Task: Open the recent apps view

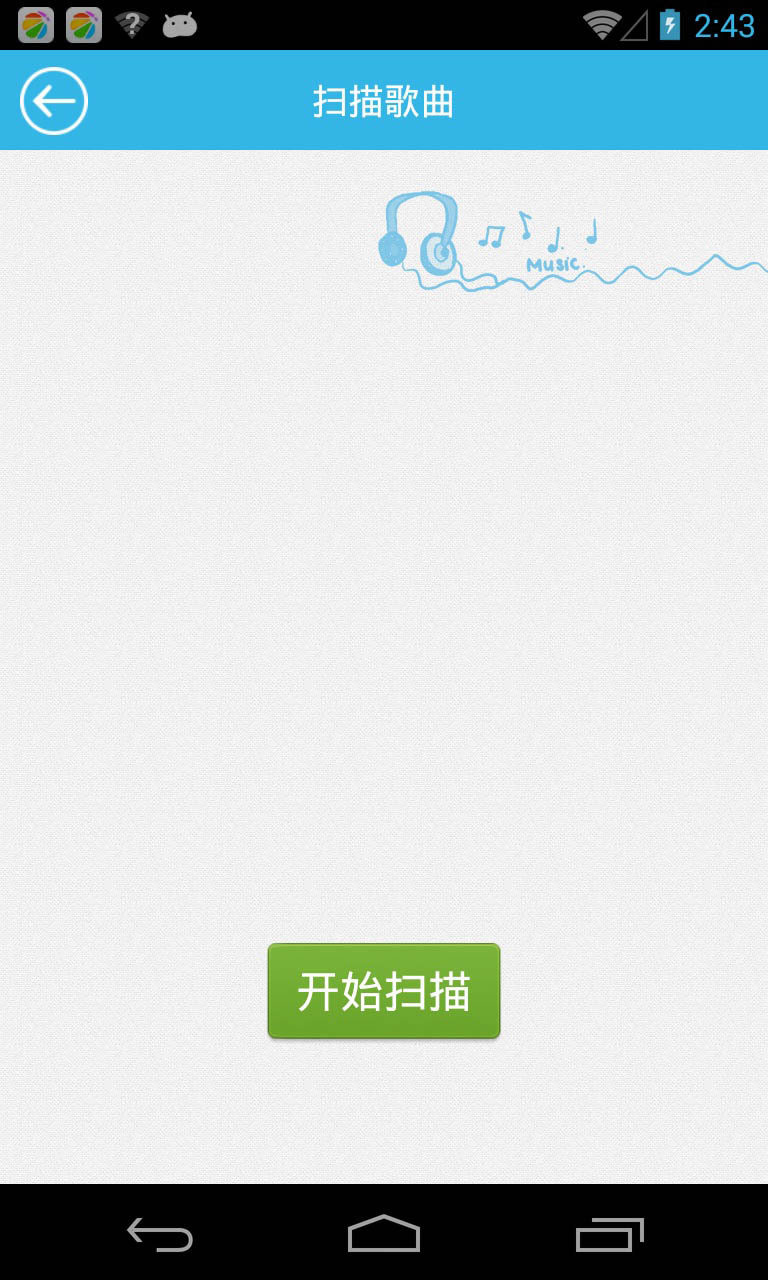Action: [x=609, y=1235]
